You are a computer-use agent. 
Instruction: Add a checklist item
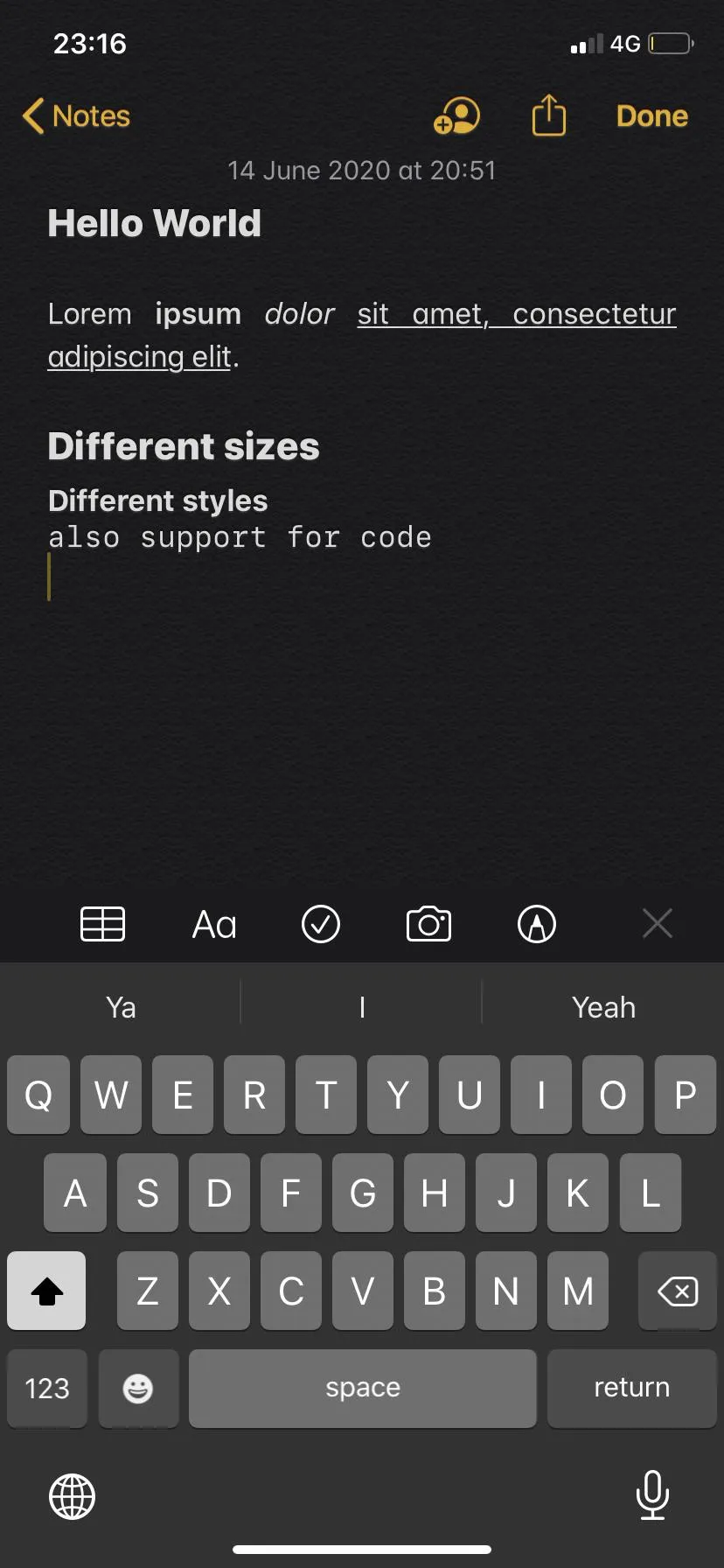[321, 924]
